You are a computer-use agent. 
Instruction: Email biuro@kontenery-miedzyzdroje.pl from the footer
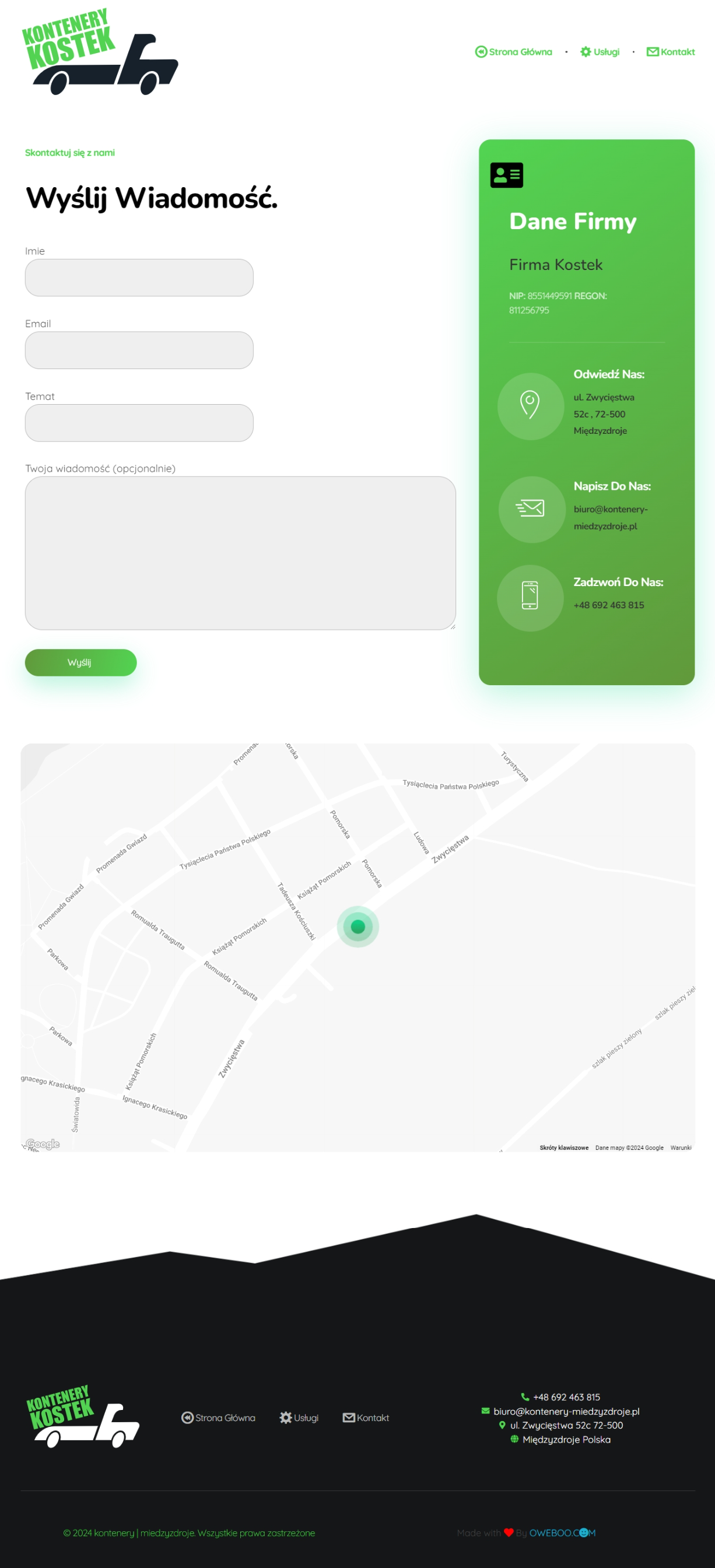pos(566,1411)
